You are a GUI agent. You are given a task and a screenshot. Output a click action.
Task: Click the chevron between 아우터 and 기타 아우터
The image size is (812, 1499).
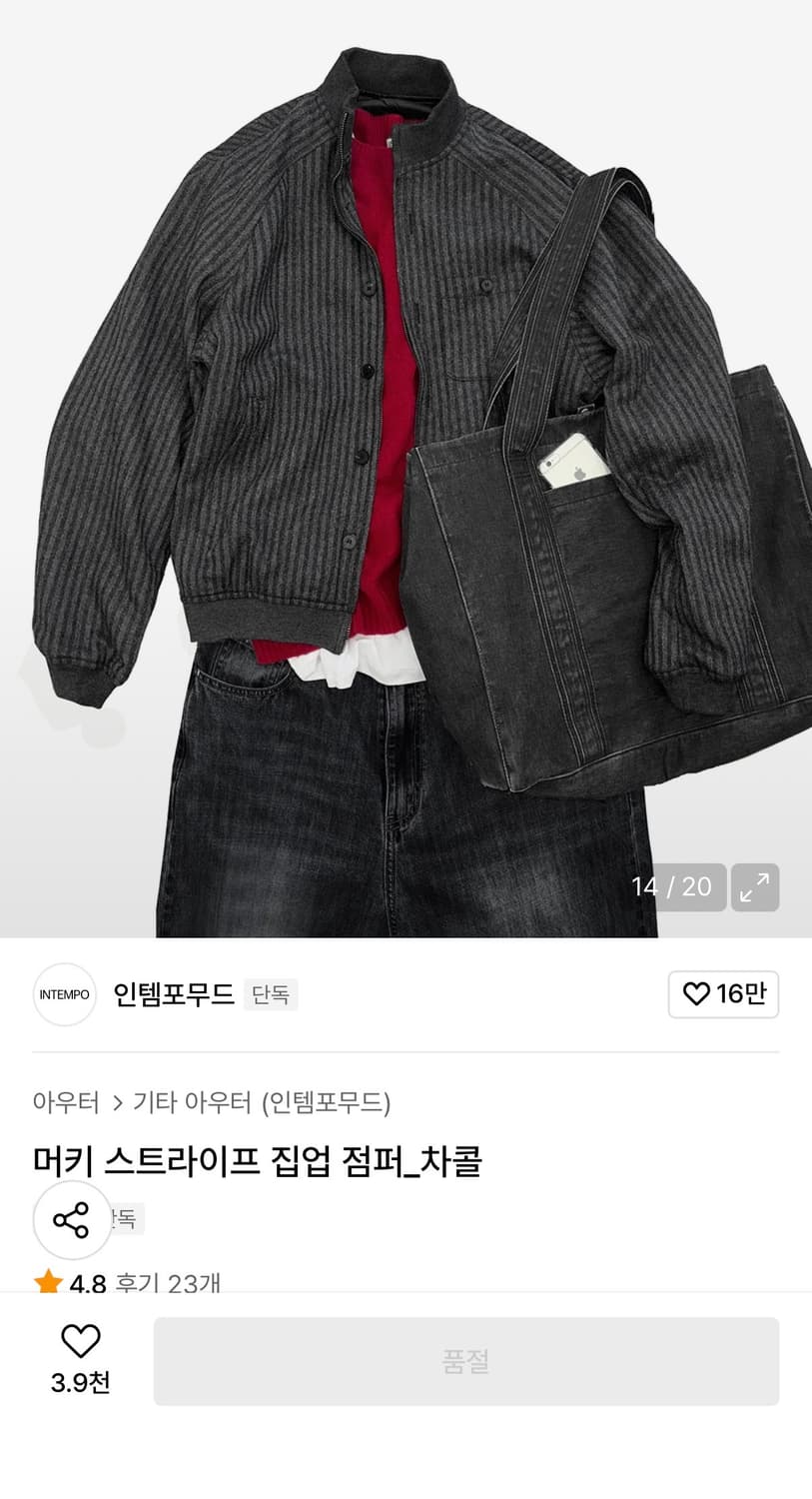[x=118, y=1103]
